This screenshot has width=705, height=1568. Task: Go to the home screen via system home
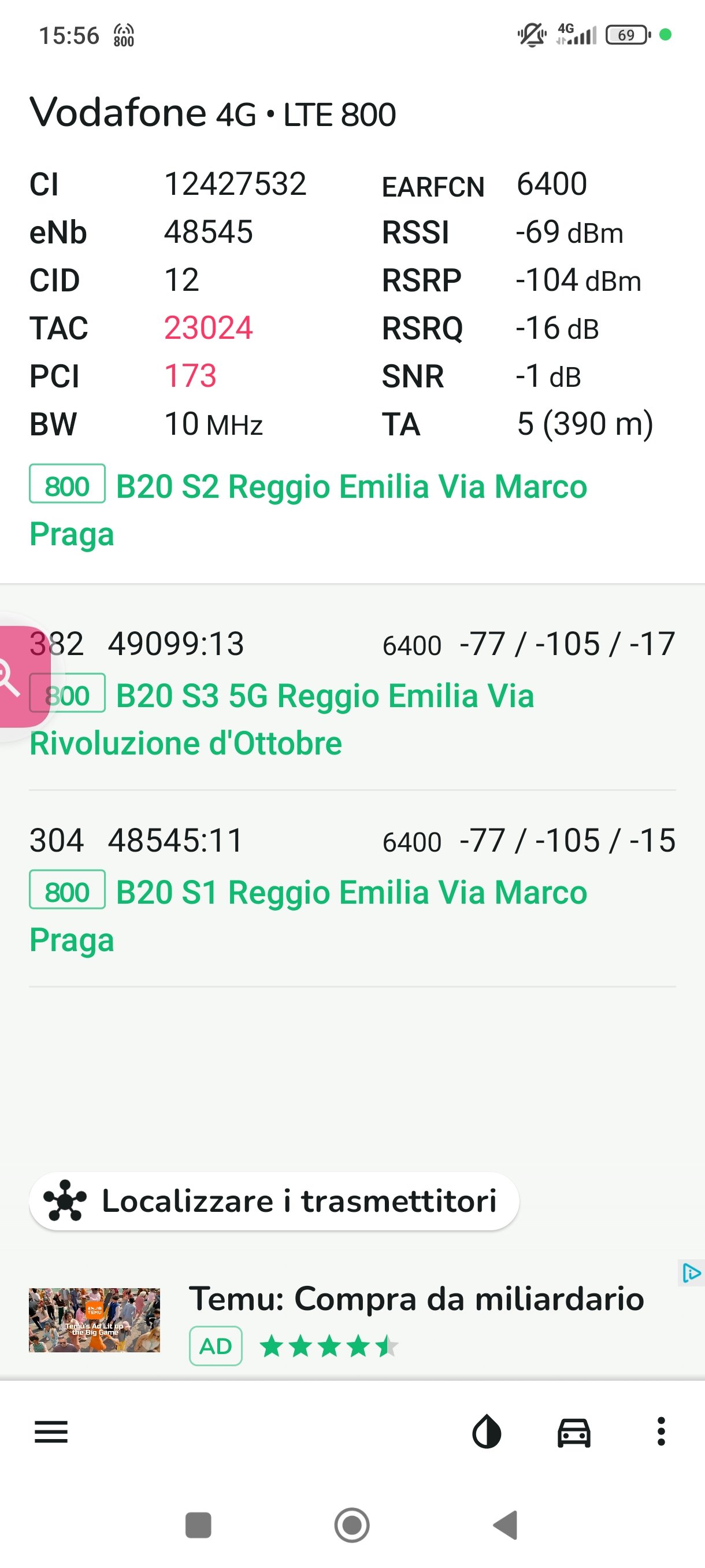click(352, 1525)
